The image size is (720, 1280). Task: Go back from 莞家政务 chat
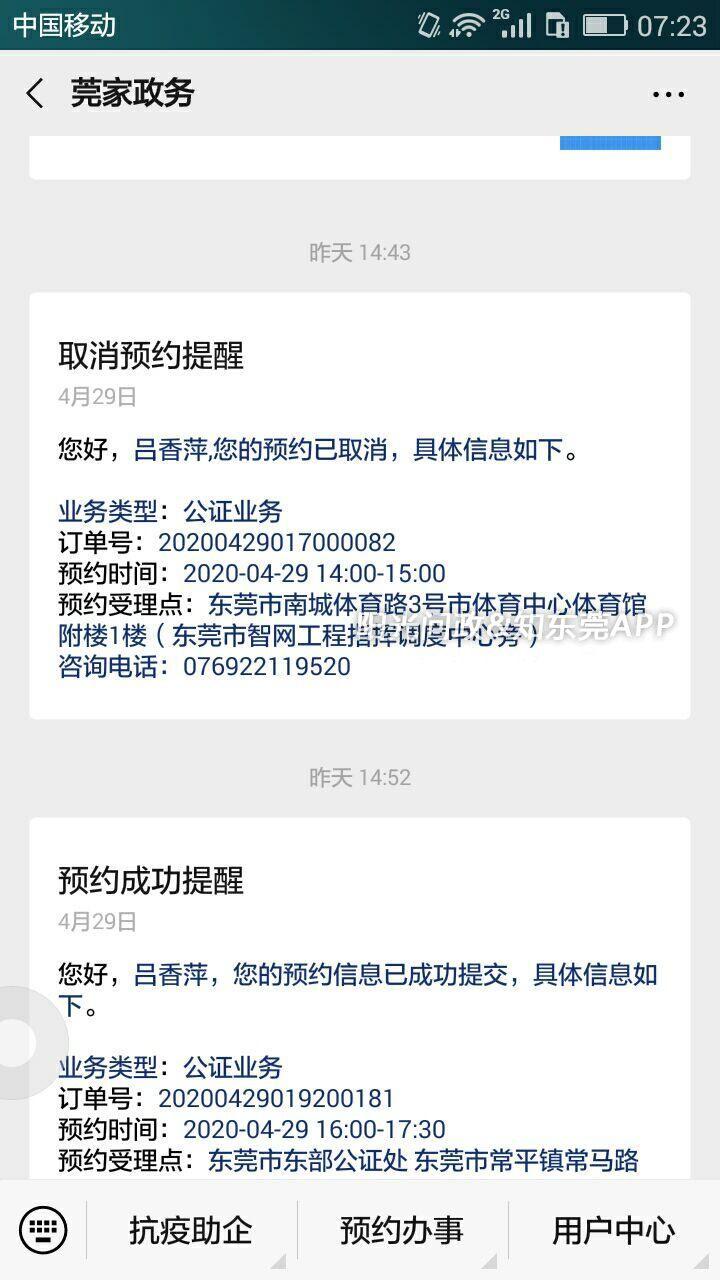point(35,93)
